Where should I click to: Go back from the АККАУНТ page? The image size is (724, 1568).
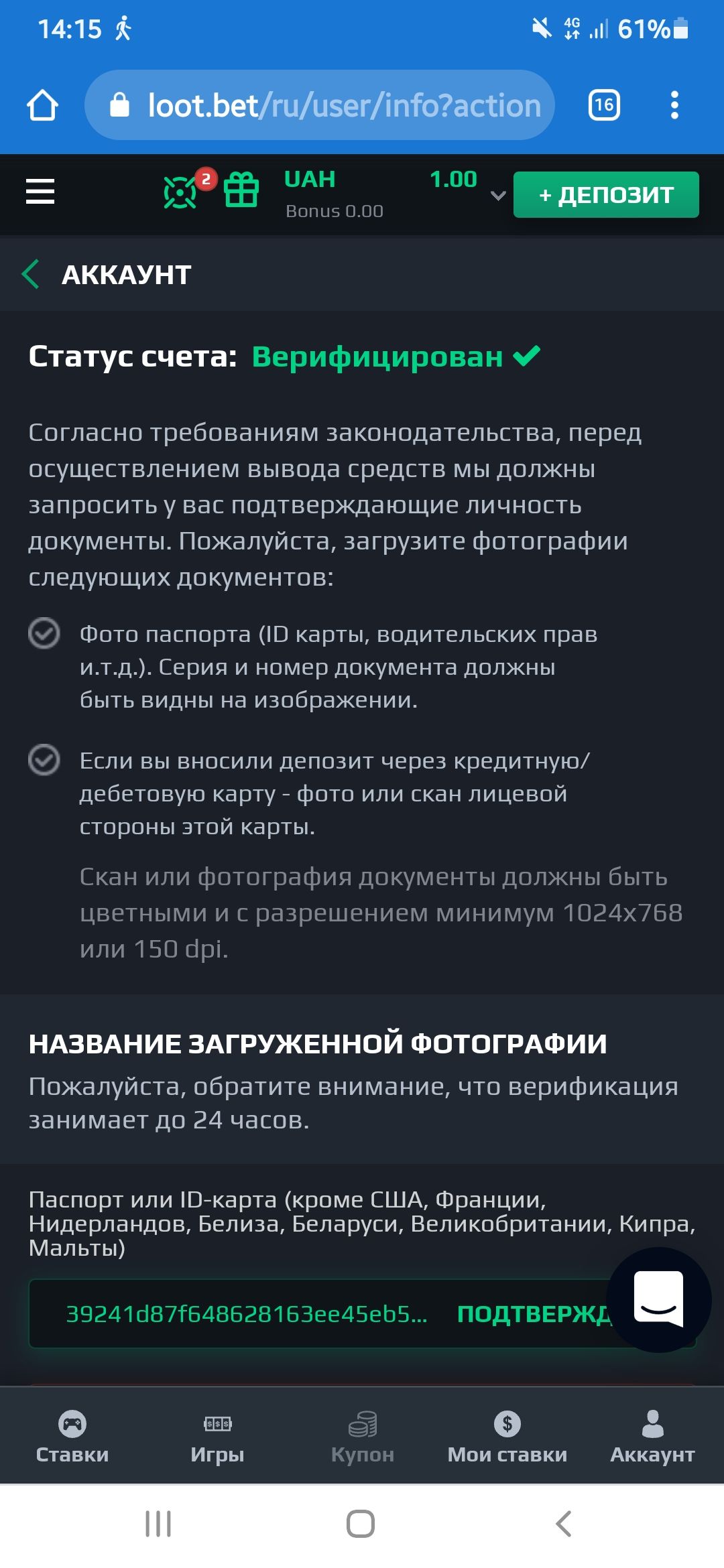30,275
